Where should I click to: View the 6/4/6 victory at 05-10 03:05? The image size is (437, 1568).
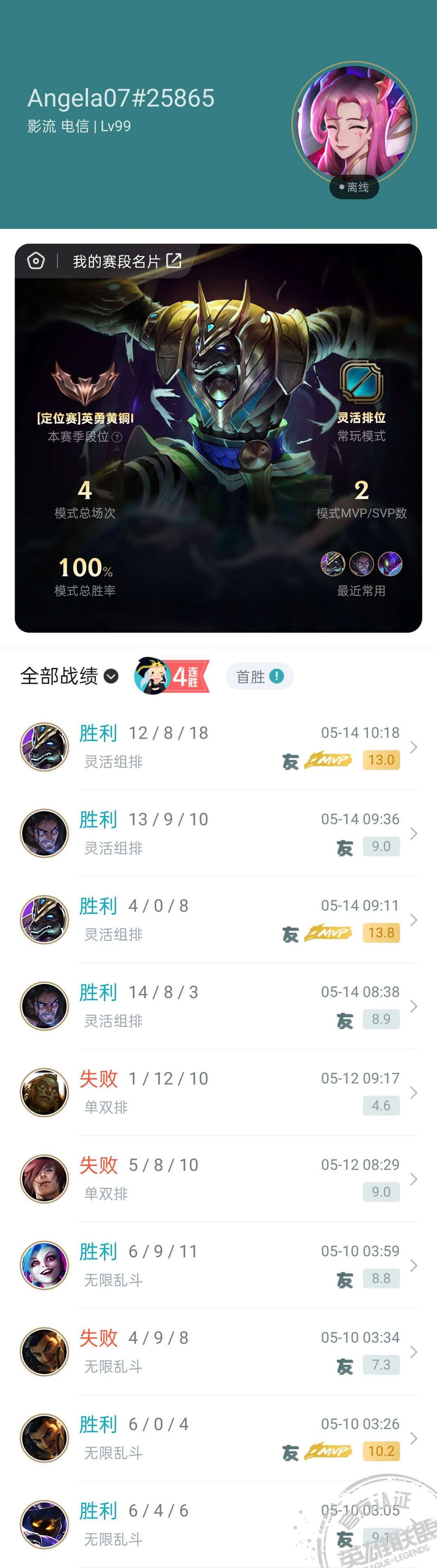click(219, 1525)
